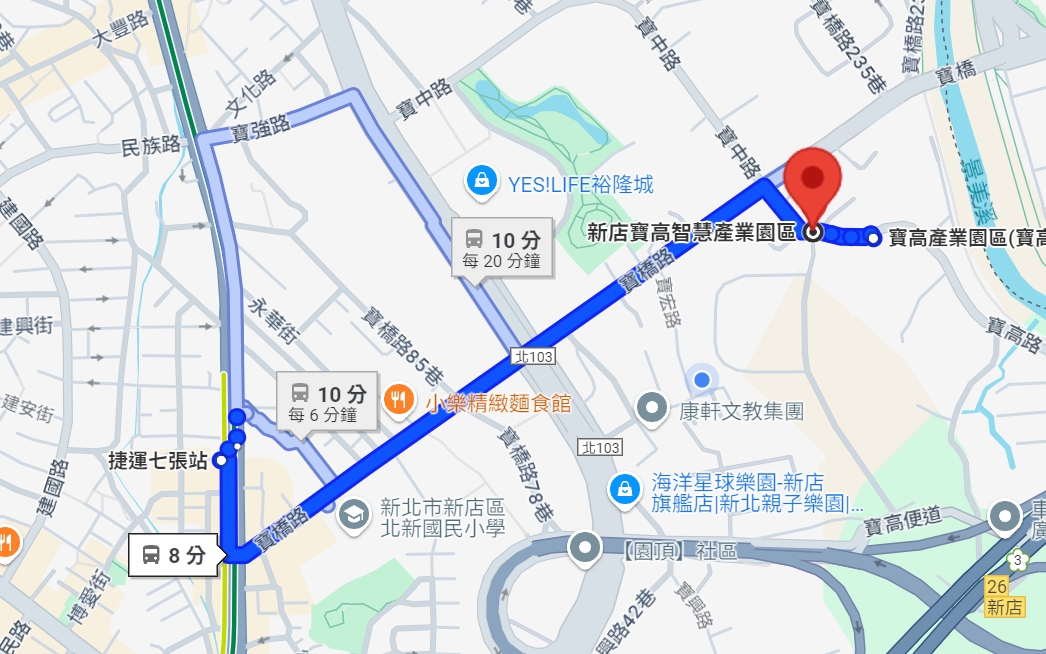
Task: Tap the 捷運七張站 stop point
Action: tap(219, 460)
